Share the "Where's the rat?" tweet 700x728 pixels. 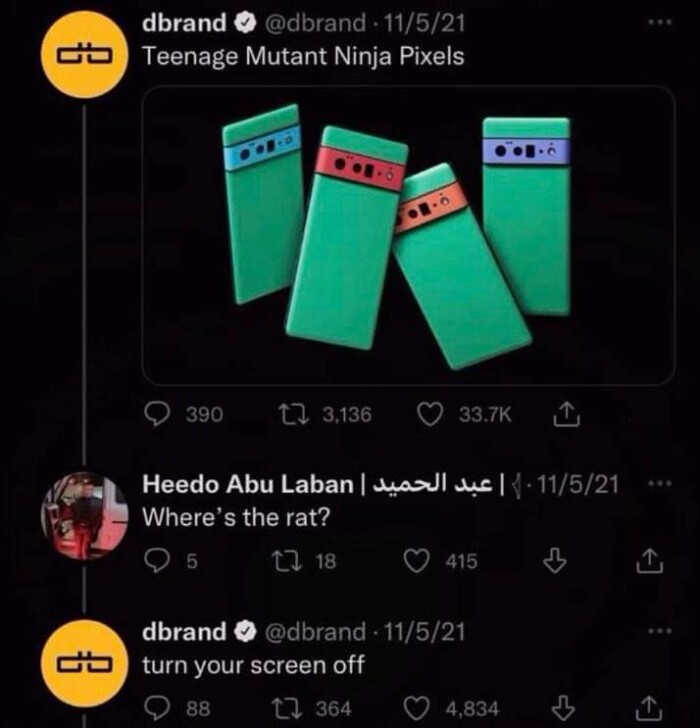click(652, 562)
